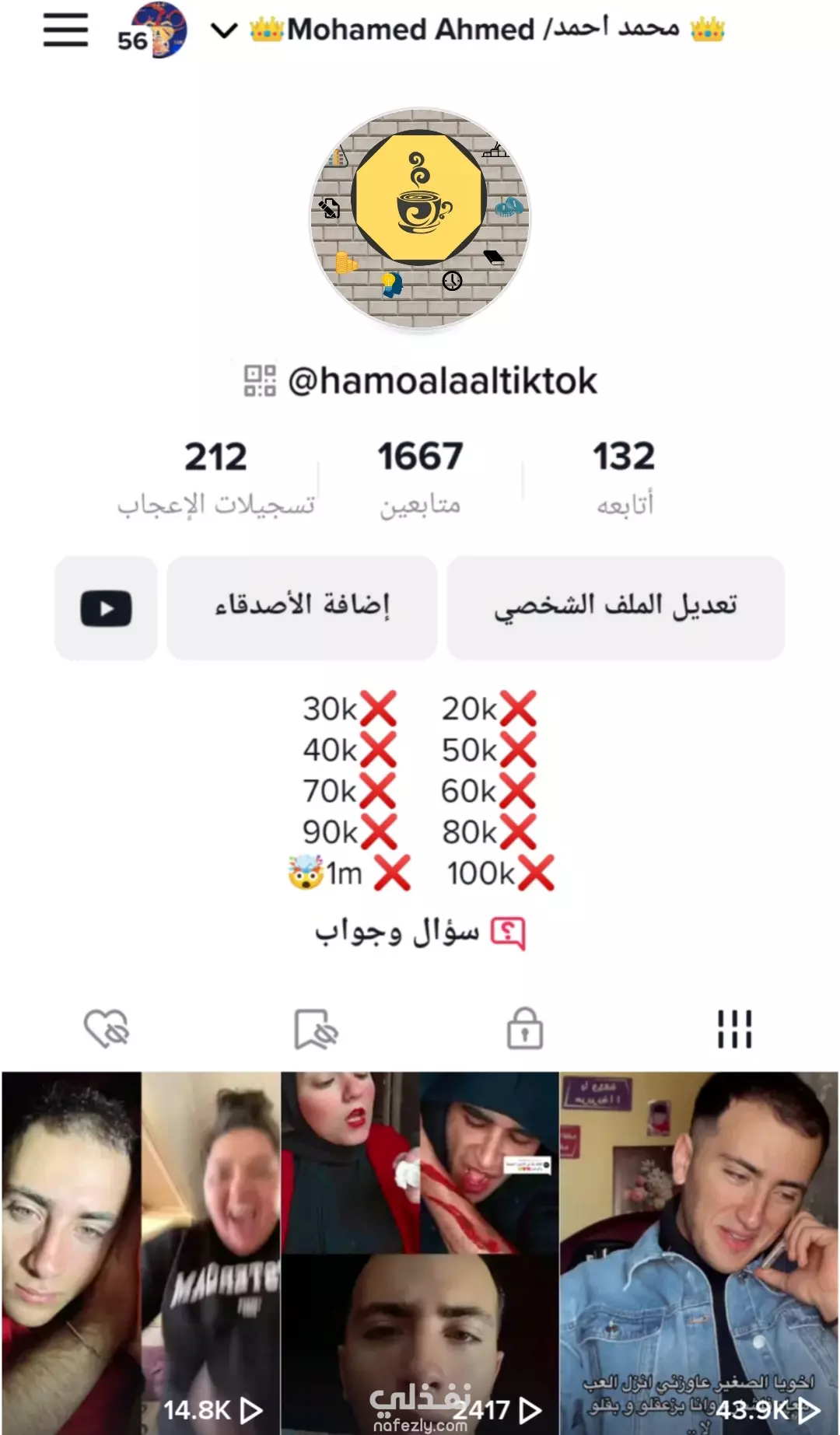840x1435 pixels.
Task: Switch to the hidden liked videos tab
Action: (x=107, y=1029)
